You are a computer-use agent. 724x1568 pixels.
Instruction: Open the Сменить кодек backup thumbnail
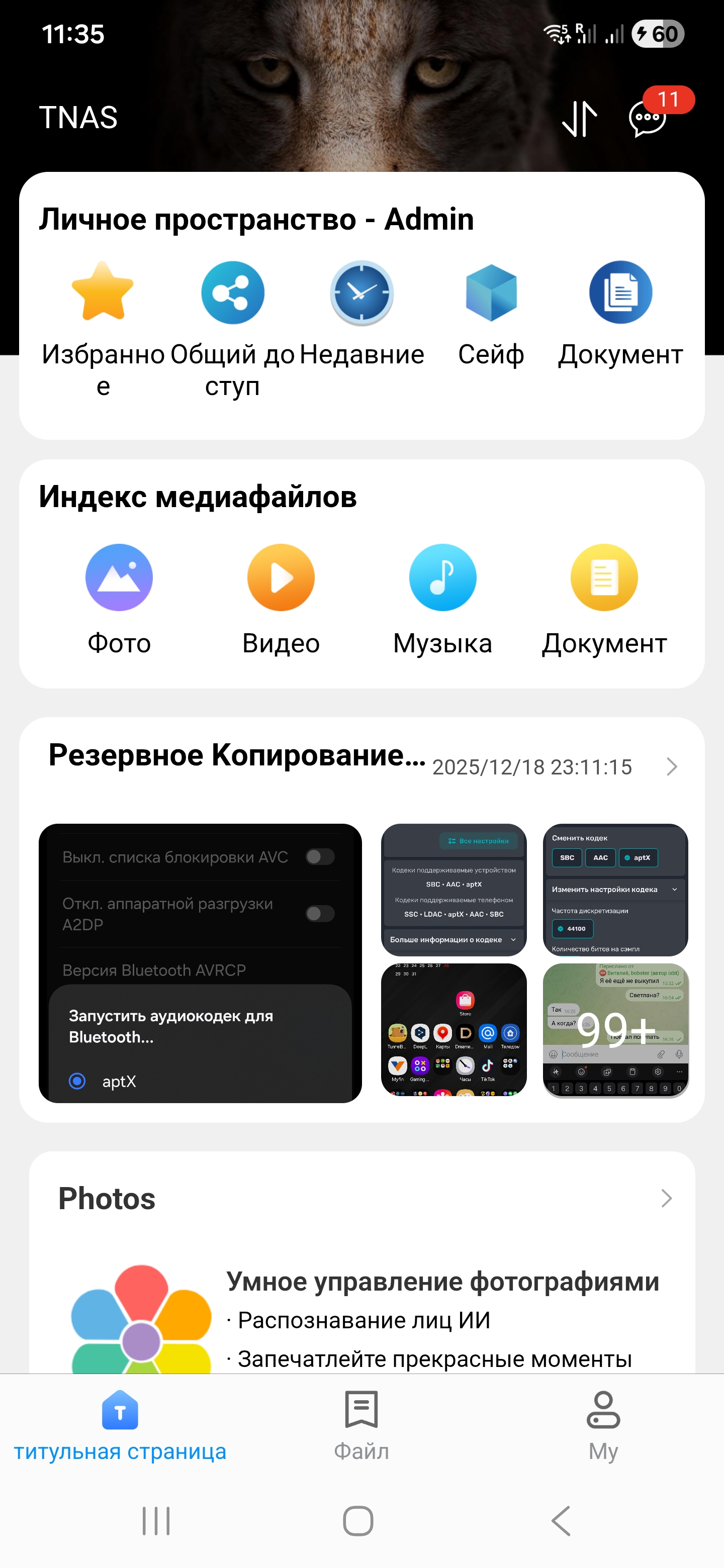point(615,890)
